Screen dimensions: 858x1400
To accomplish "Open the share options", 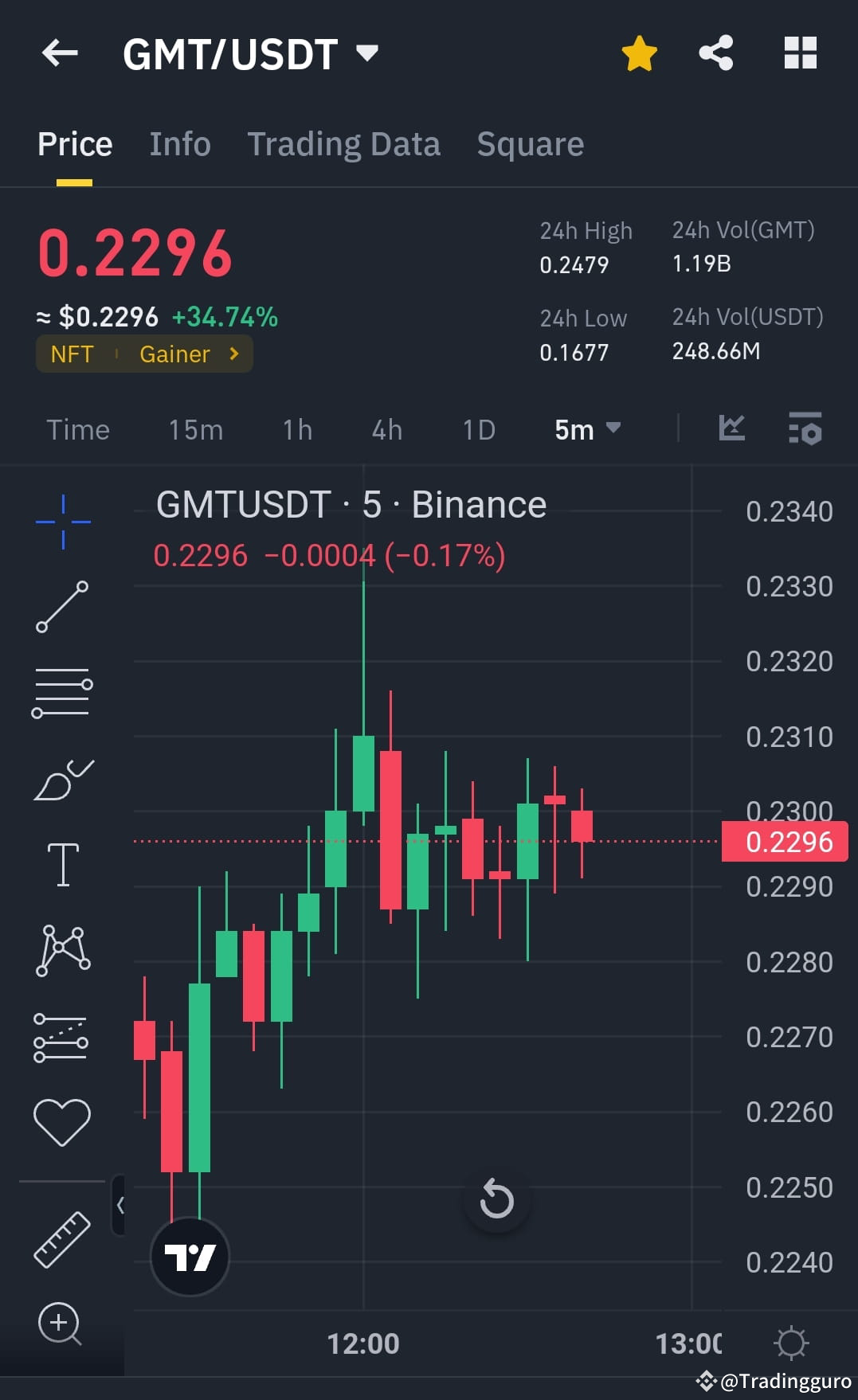I will coord(715,53).
